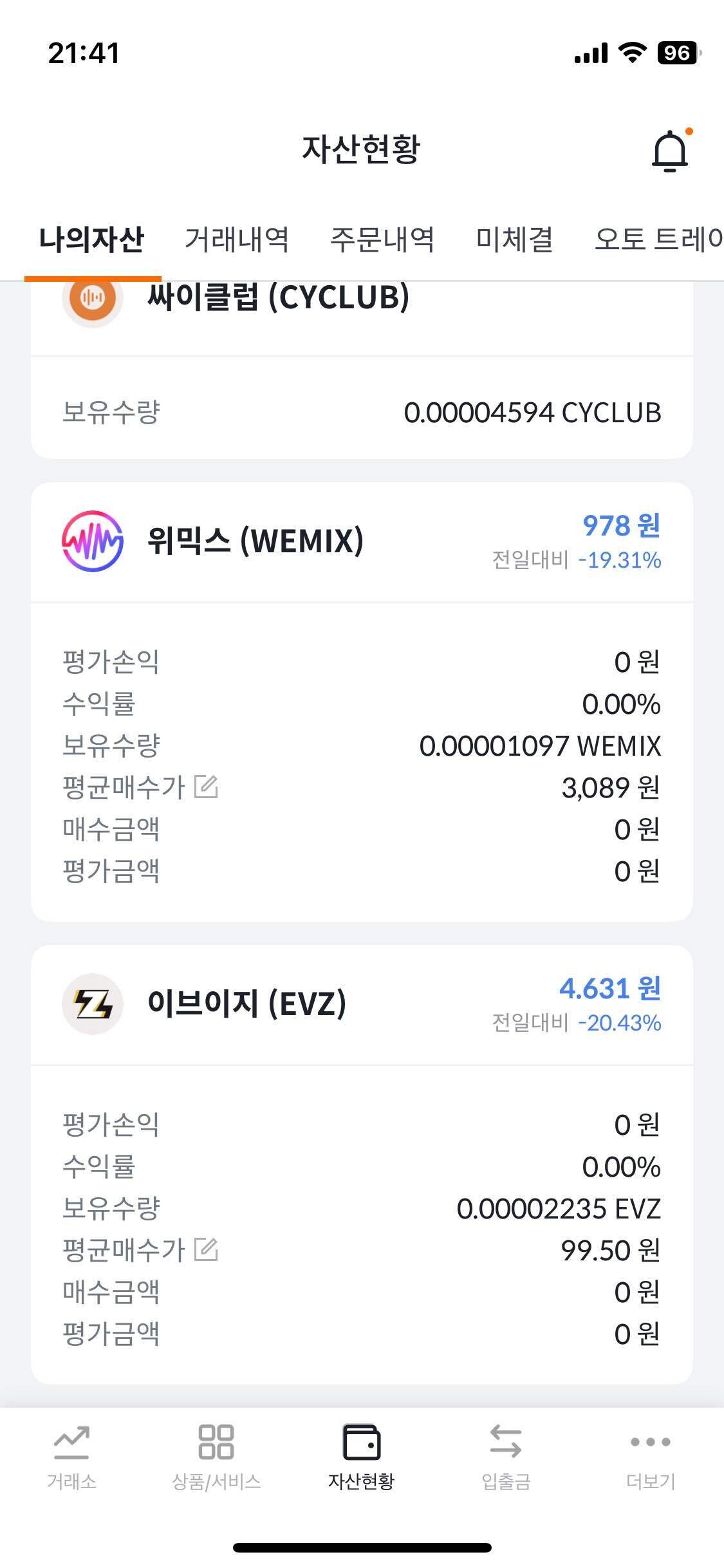The width and height of the screenshot is (724, 1568).
Task: Tap the EVZ price showing 4.631 원
Action: (611, 989)
